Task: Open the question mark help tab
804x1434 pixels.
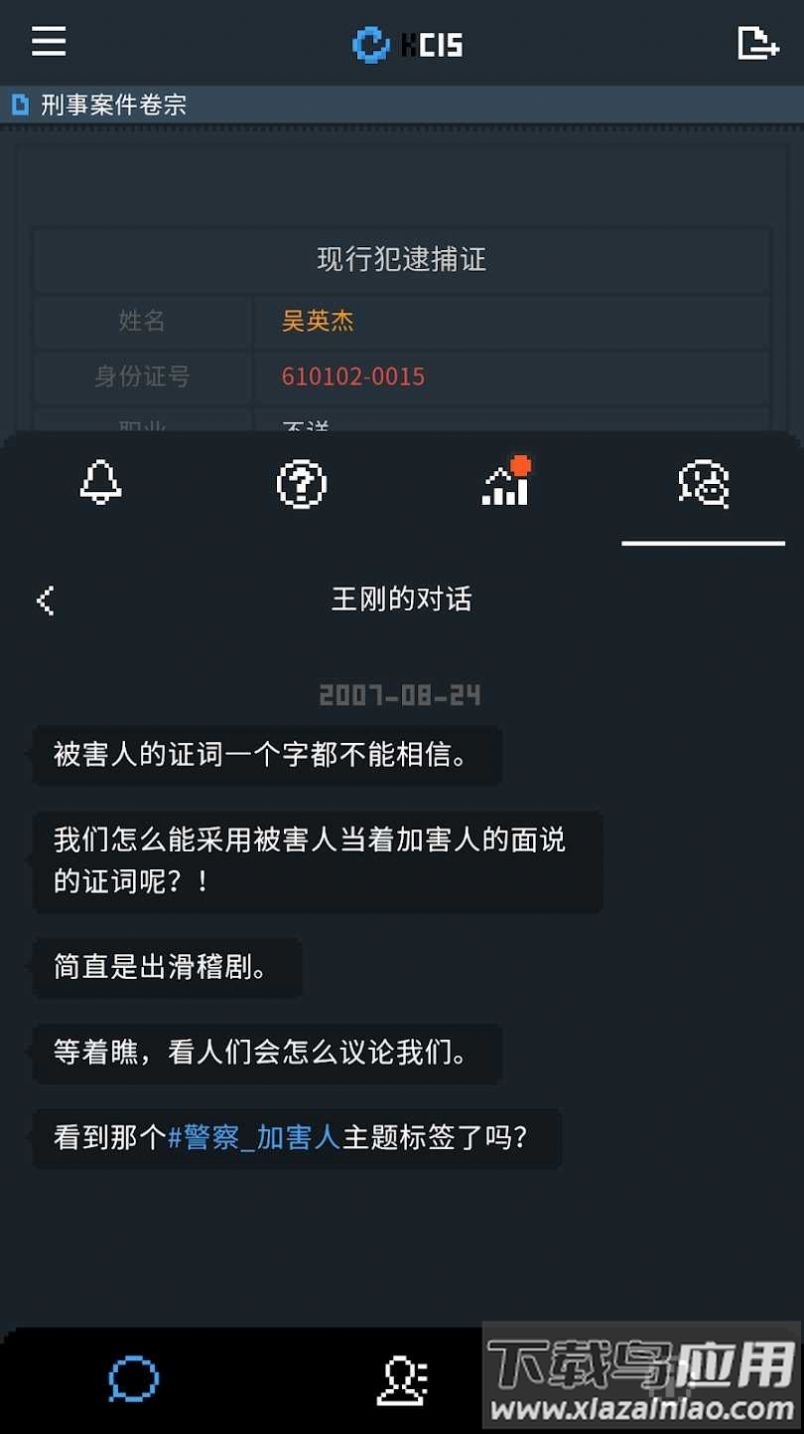Action: point(301,485)
